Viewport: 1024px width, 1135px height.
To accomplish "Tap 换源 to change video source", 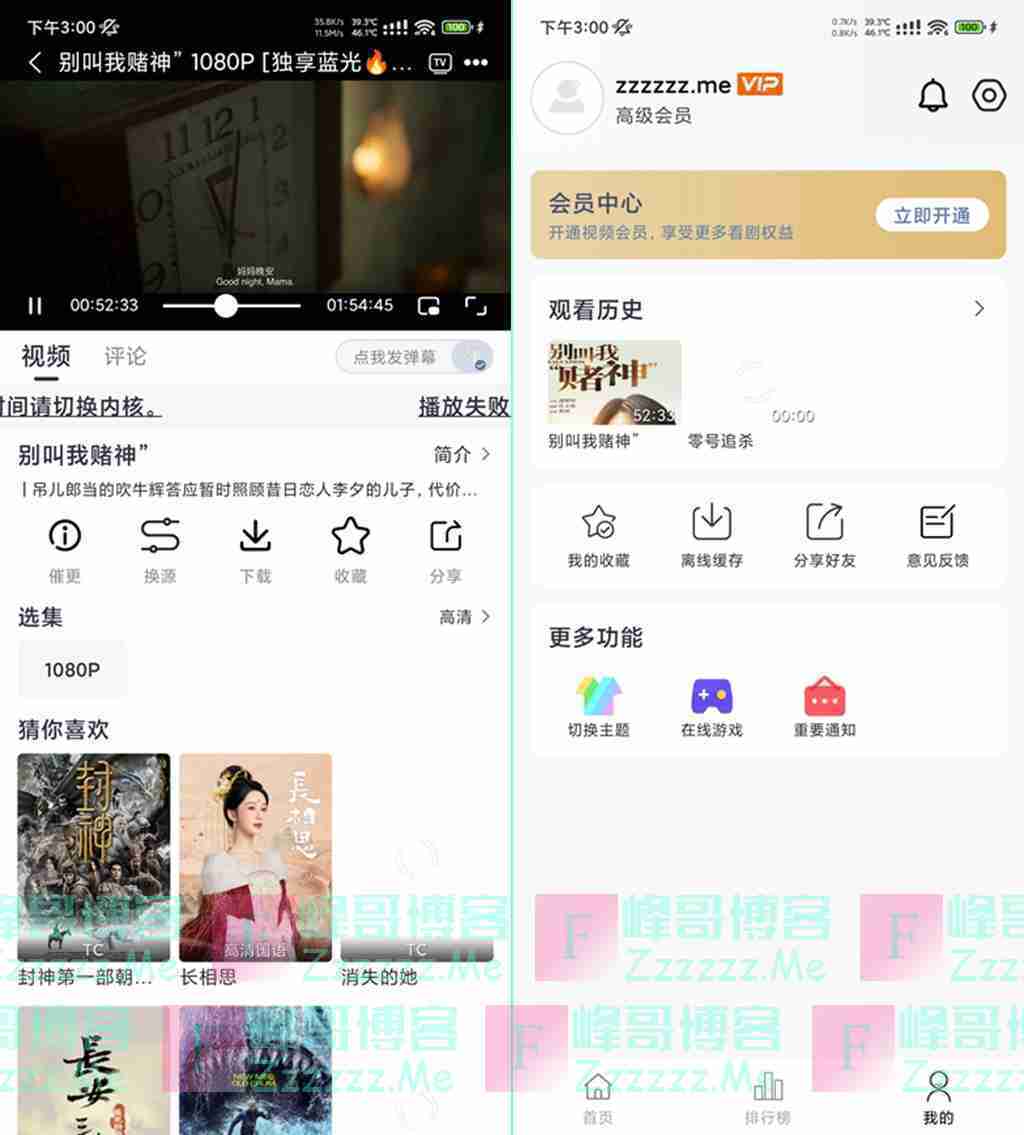I will pos(160,549).
